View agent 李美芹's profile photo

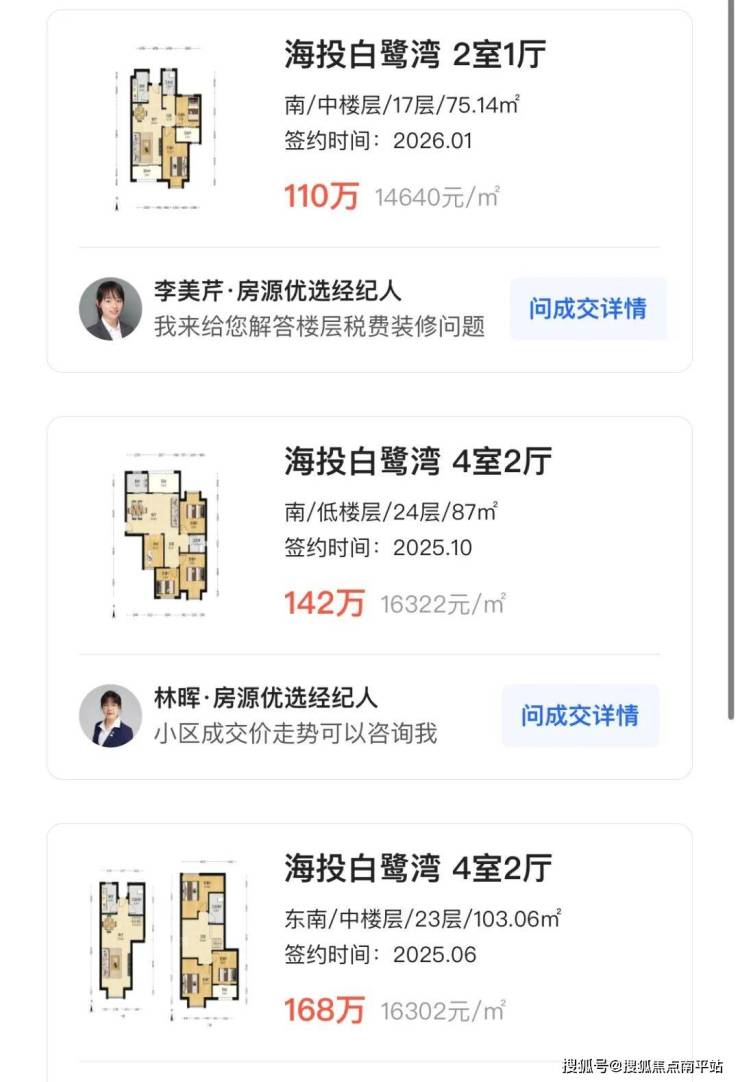click(x=111, y=309)
